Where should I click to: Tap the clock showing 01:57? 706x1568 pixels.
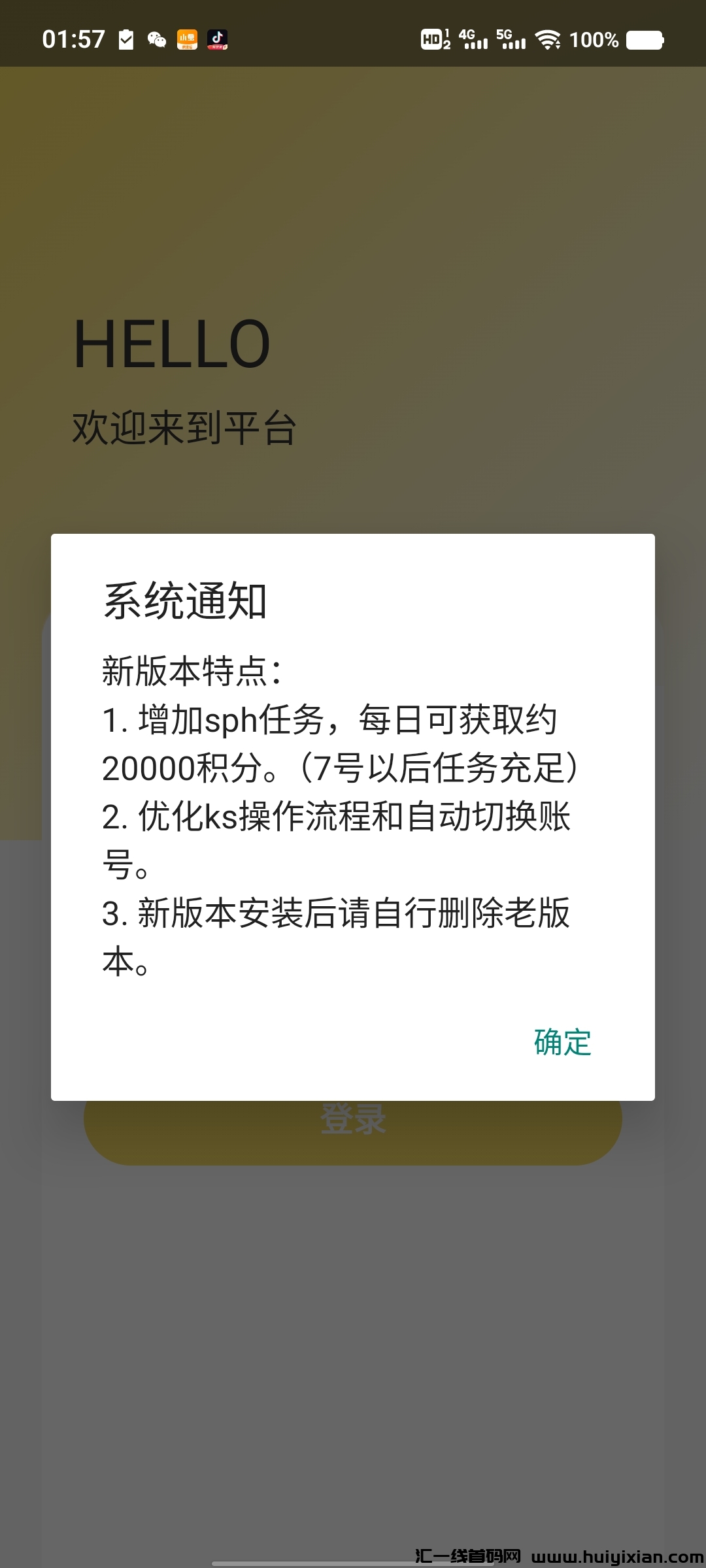(74, 39)
